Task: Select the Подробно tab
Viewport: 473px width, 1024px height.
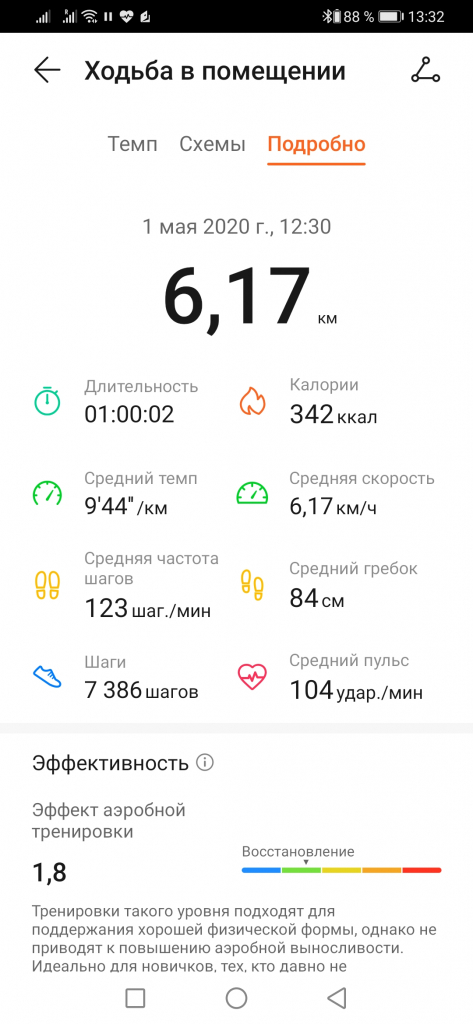Action: click(x=316, y=144)
